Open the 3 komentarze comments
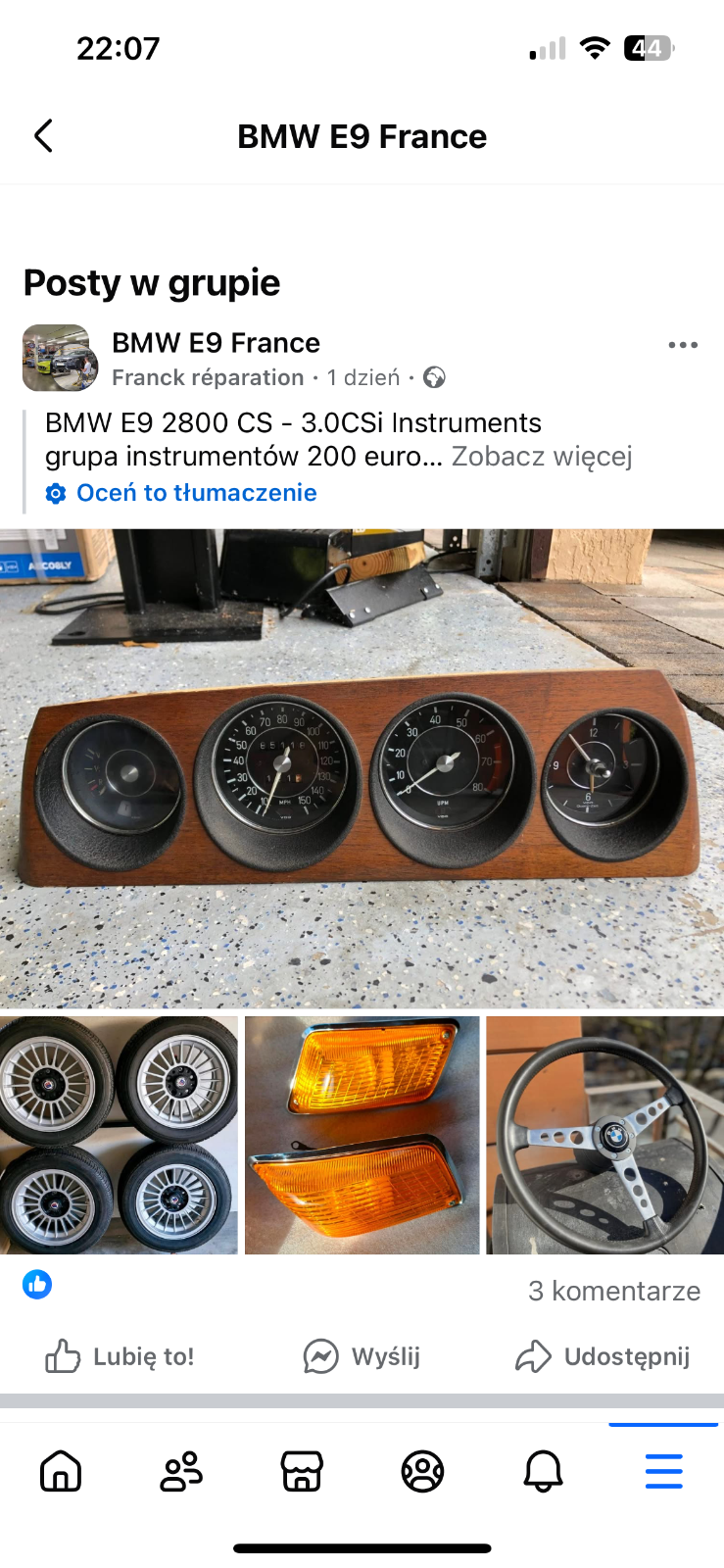 pos(613,1292)
